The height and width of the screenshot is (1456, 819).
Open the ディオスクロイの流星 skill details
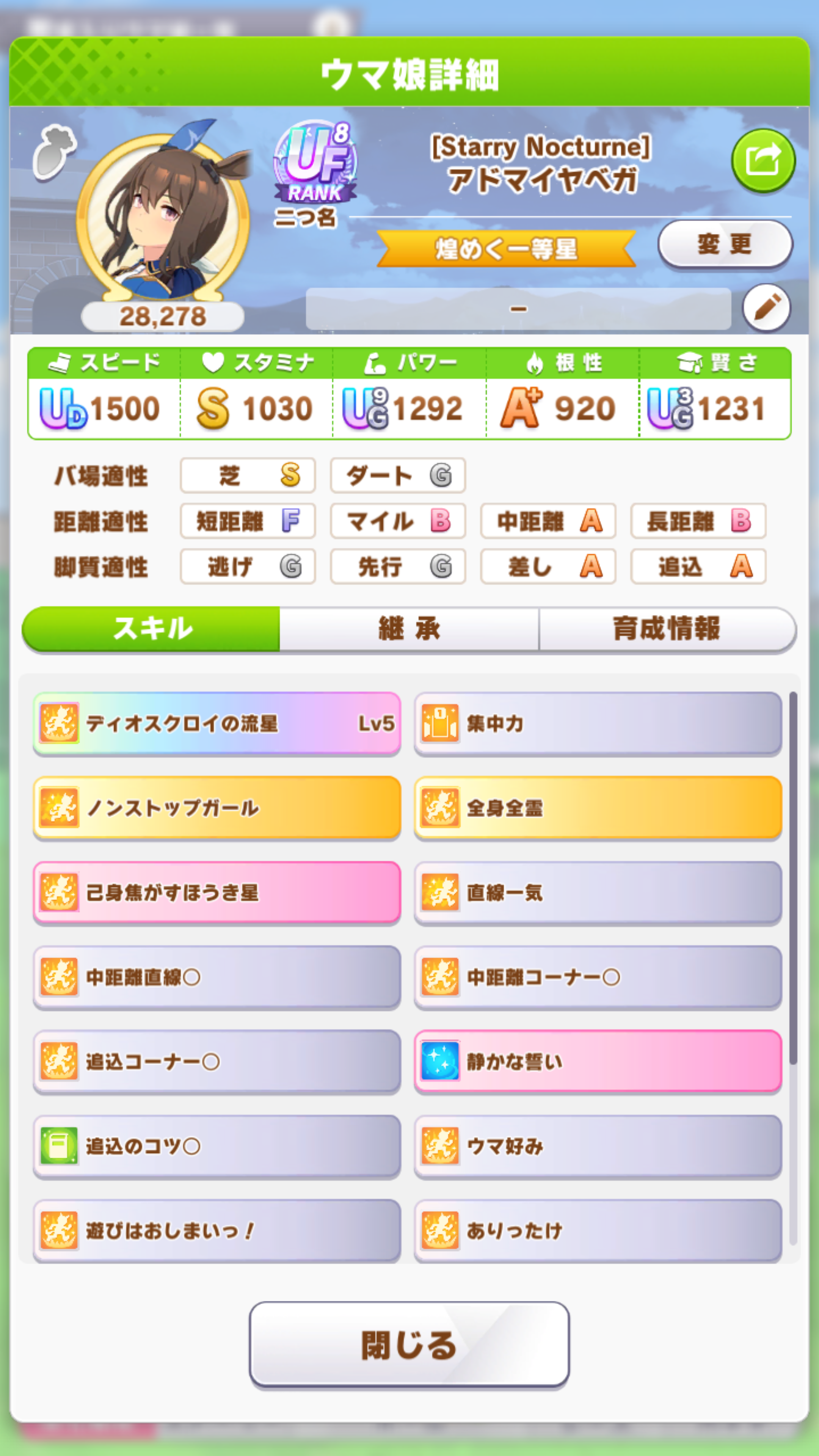217,723
